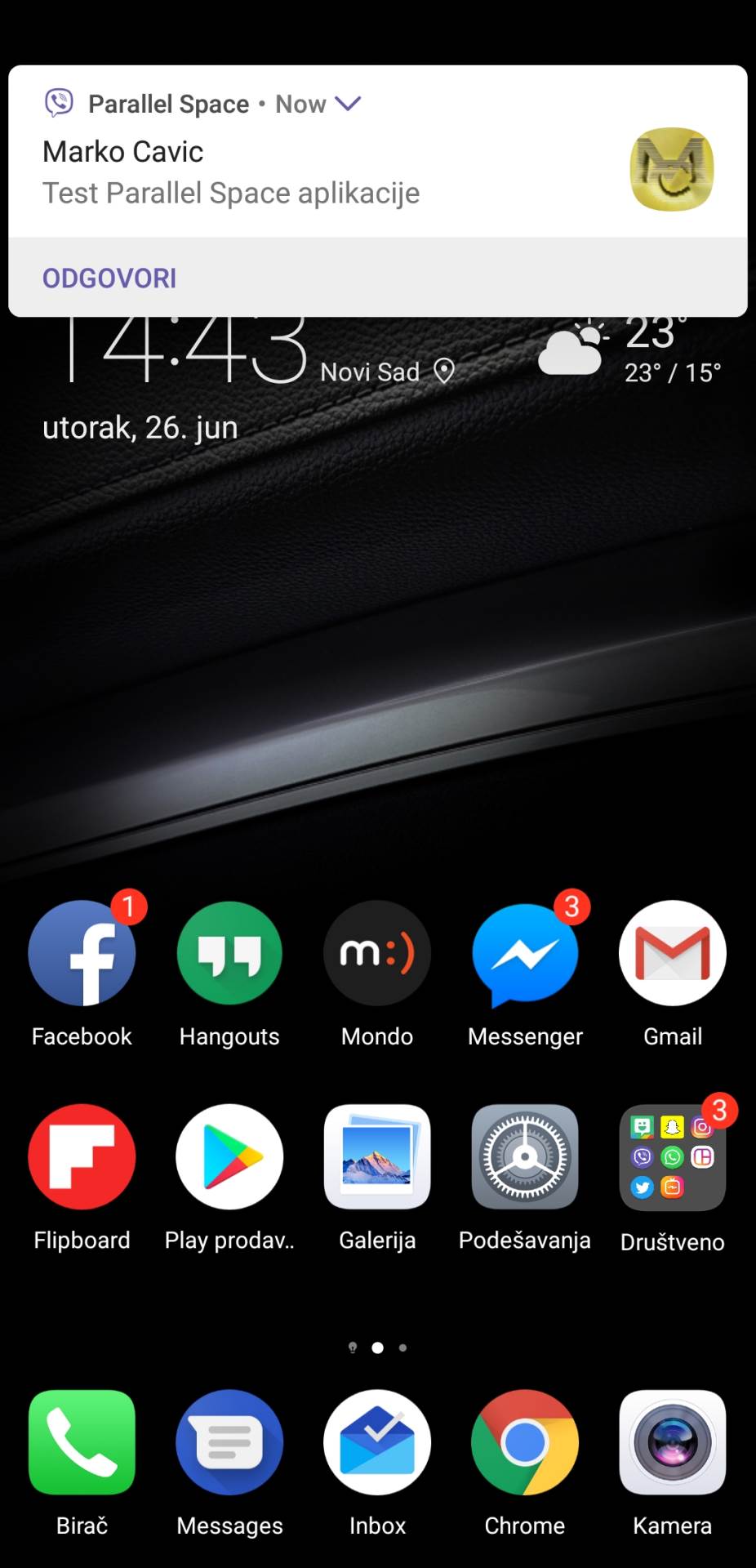Open Flipboard
The image size is (756, 1568).
pos(82,1156)
